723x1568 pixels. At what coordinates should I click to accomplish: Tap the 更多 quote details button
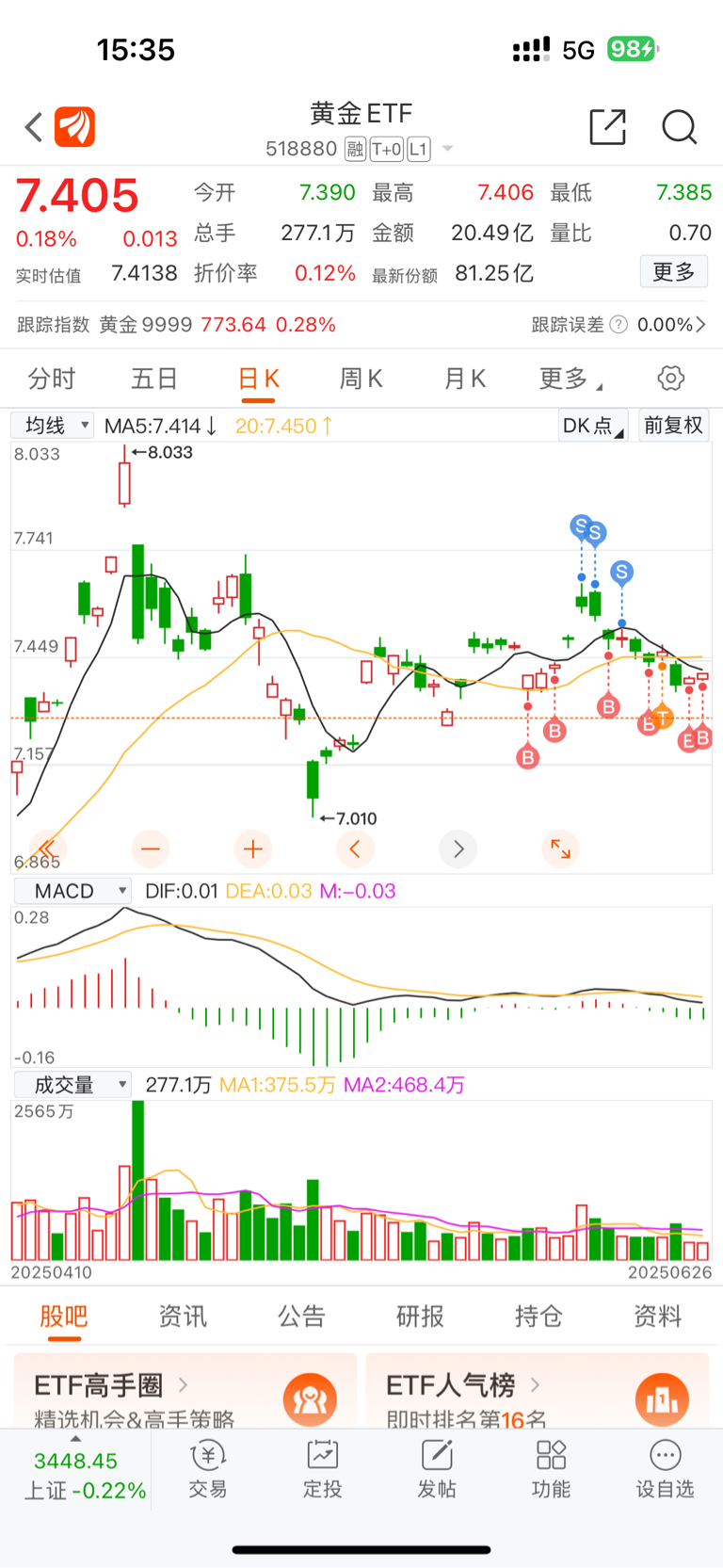(674, 272)
